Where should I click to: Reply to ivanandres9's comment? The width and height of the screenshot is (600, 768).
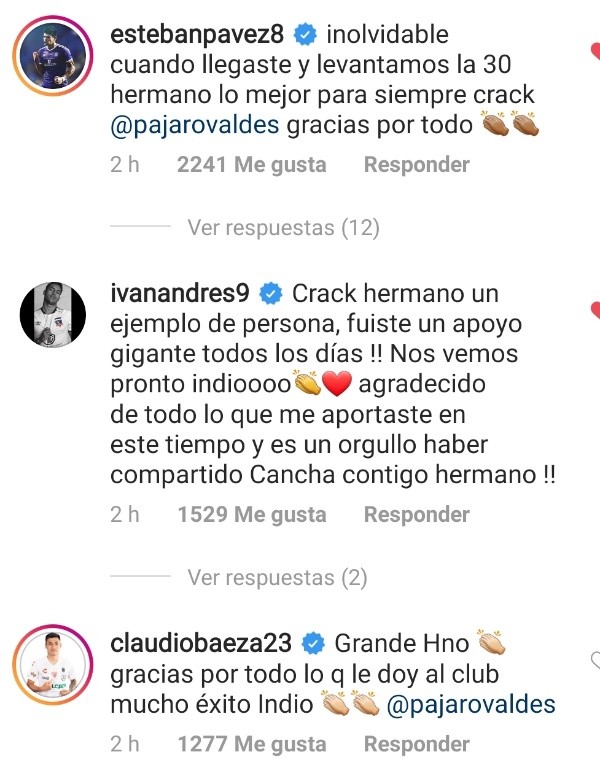(416, 515)
